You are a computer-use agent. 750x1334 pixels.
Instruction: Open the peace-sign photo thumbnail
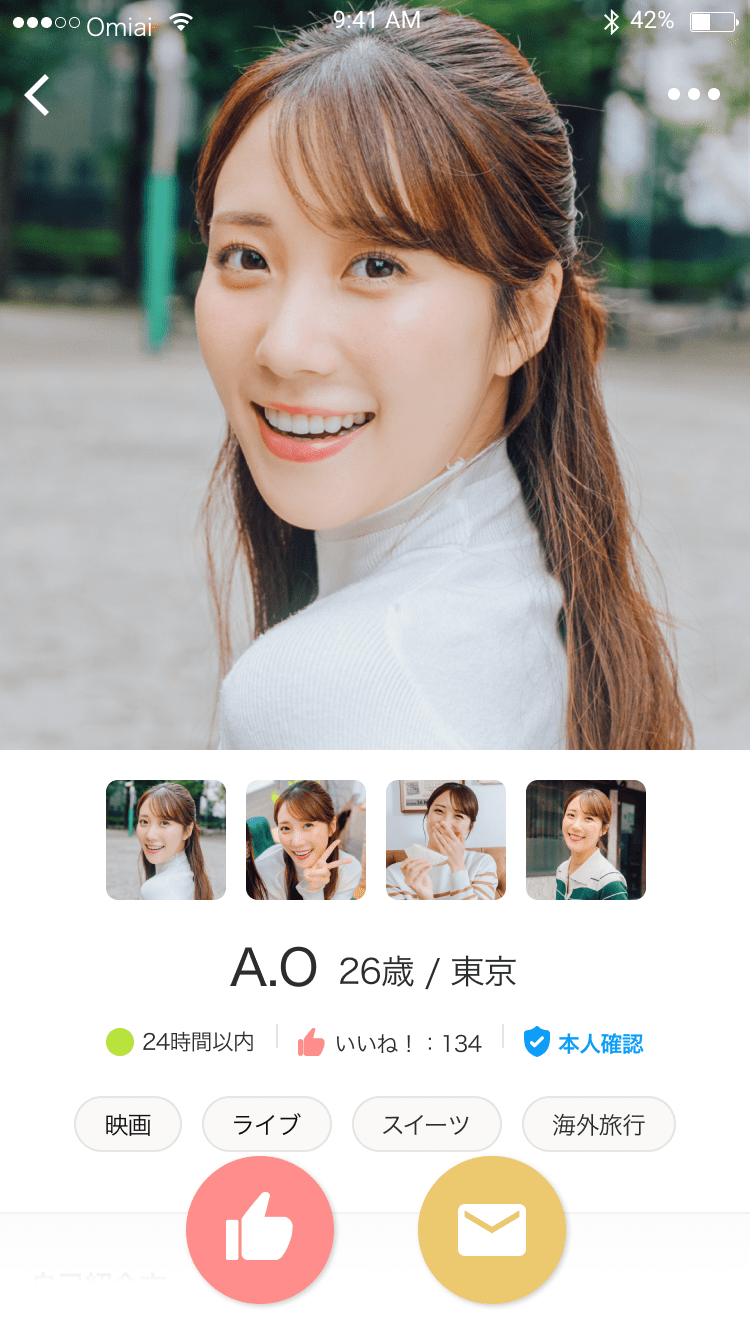[306, 840]
